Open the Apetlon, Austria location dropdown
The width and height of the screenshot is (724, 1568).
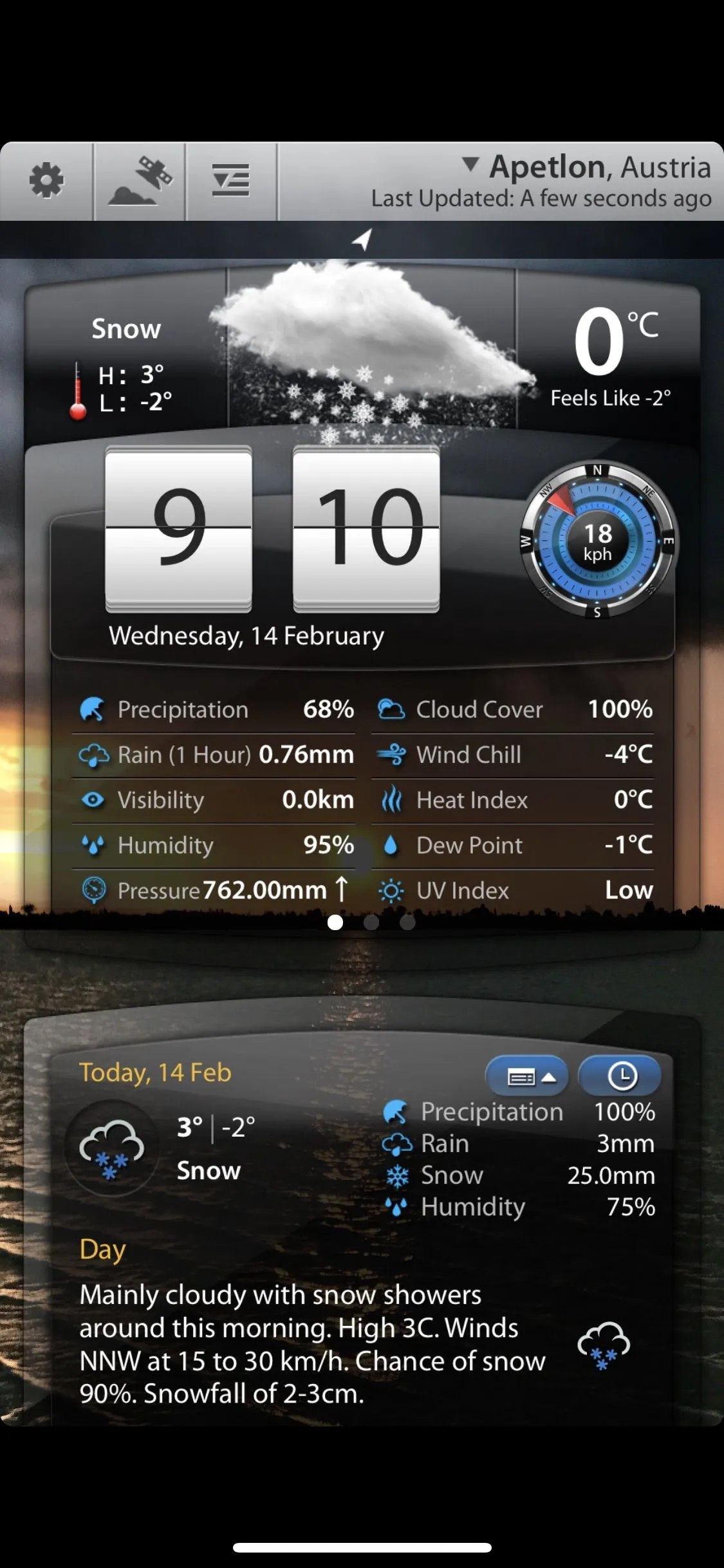(586, 167)
